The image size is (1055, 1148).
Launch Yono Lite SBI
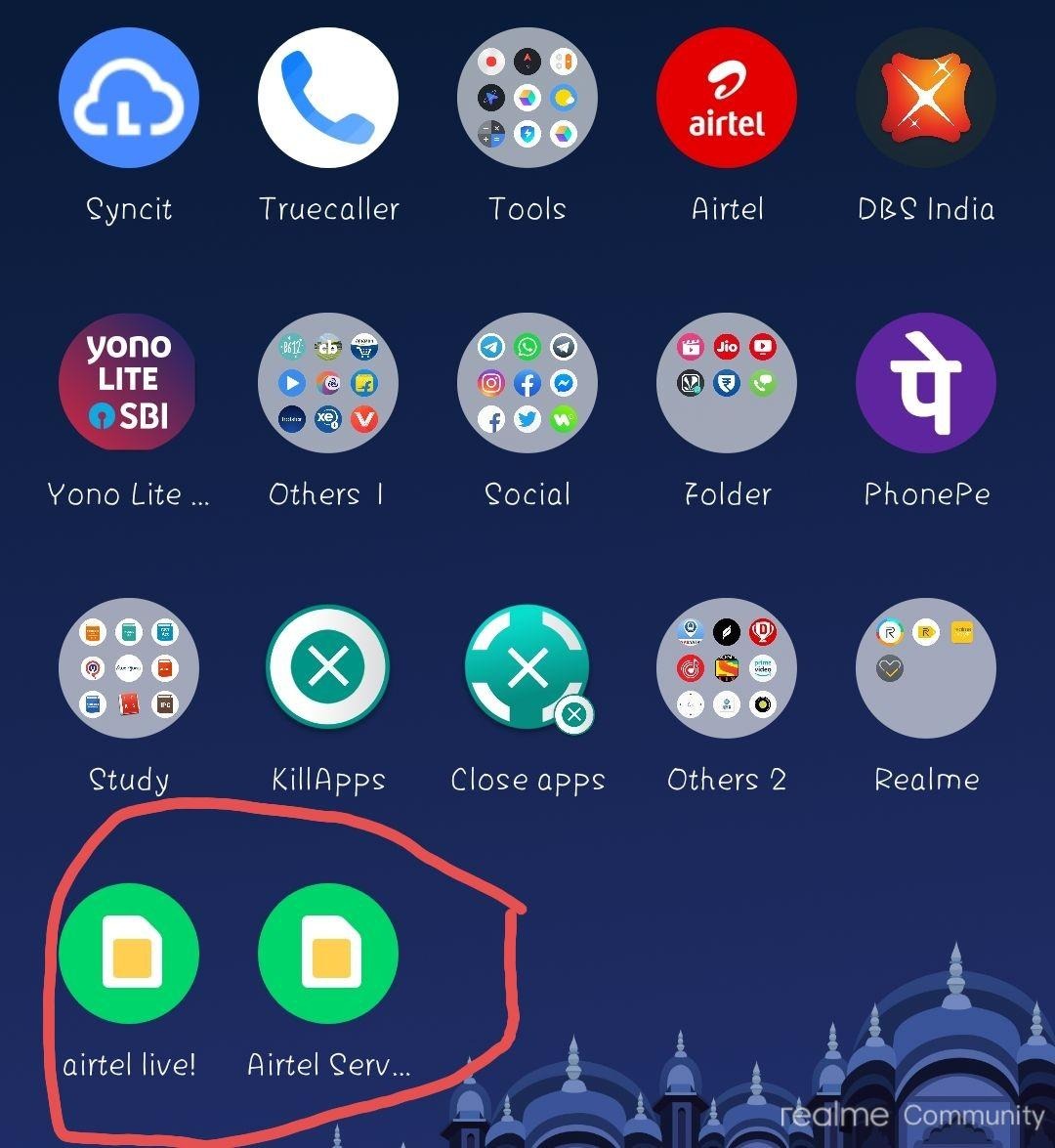(x=129, y=383)
